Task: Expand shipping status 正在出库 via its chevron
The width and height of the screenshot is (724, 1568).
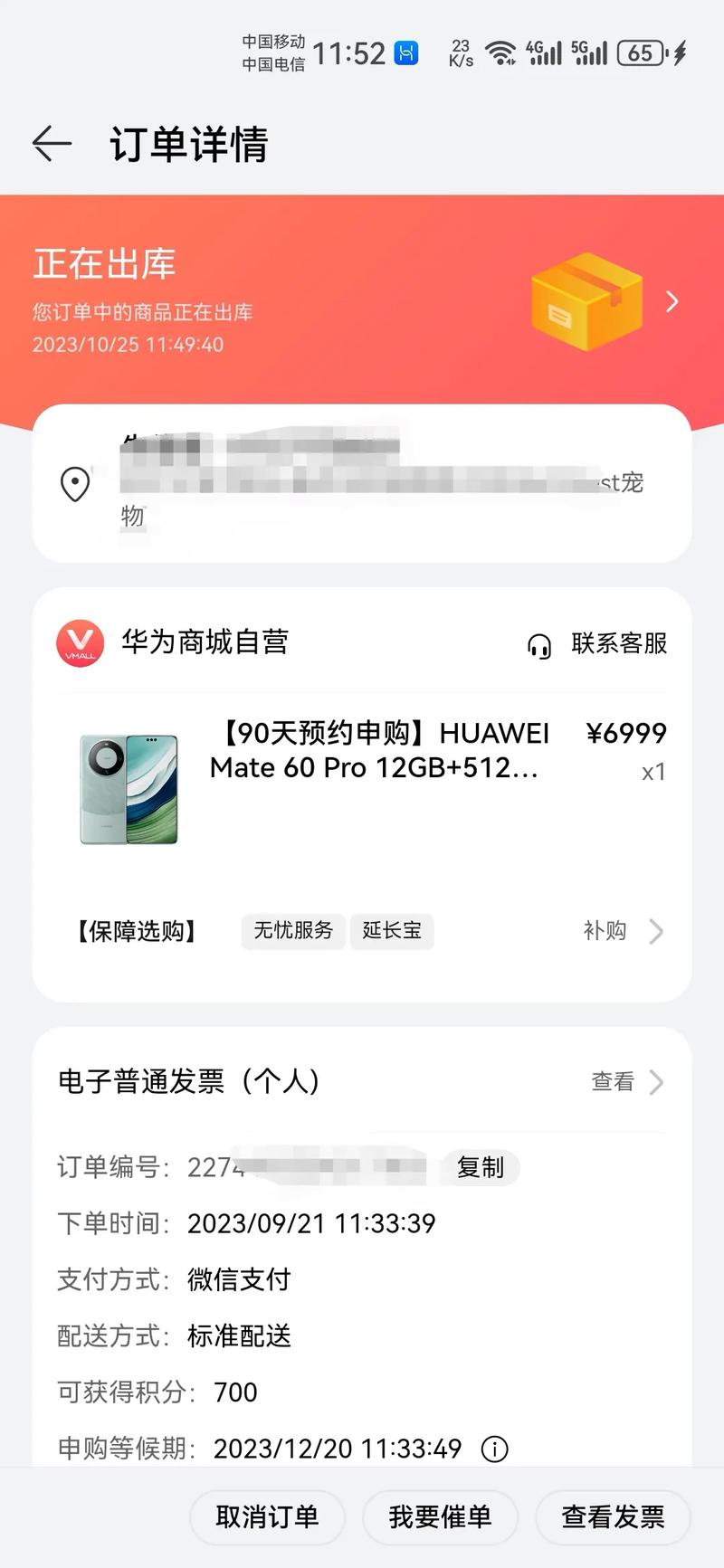Action: point(672,301)
